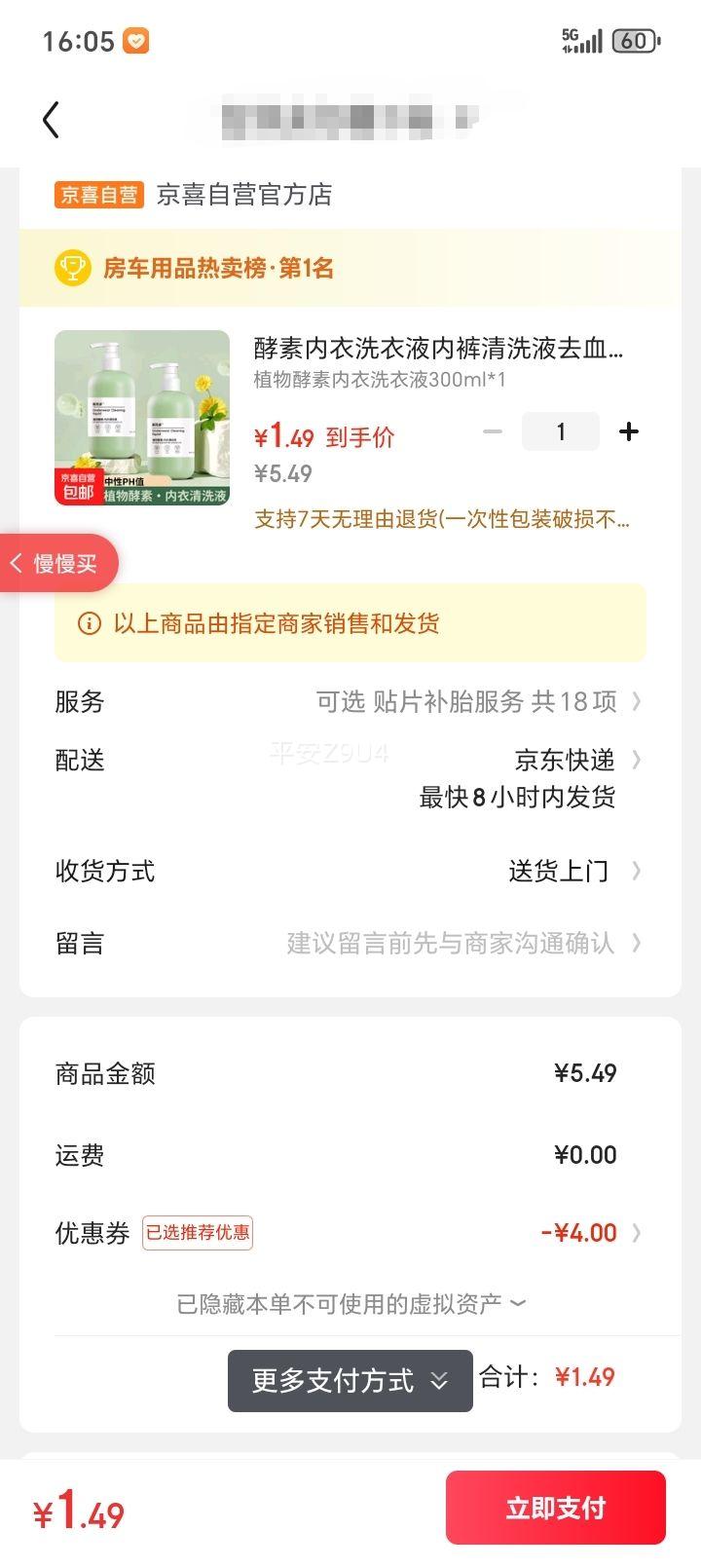701x1568 pixels.
Task: Expand the hidden virtual assets section
Action: coord(350,1302)
